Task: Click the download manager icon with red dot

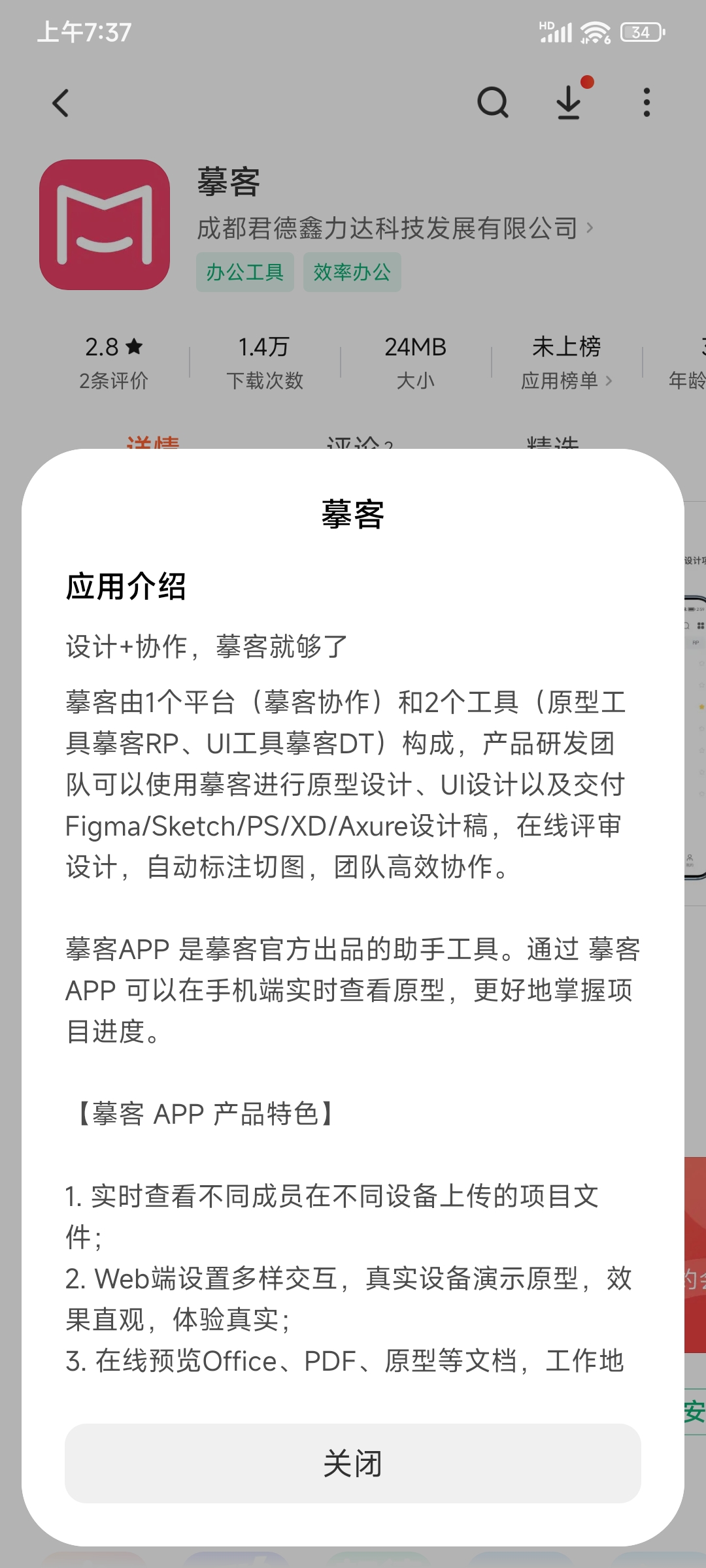Action: [x=569, y=103]
